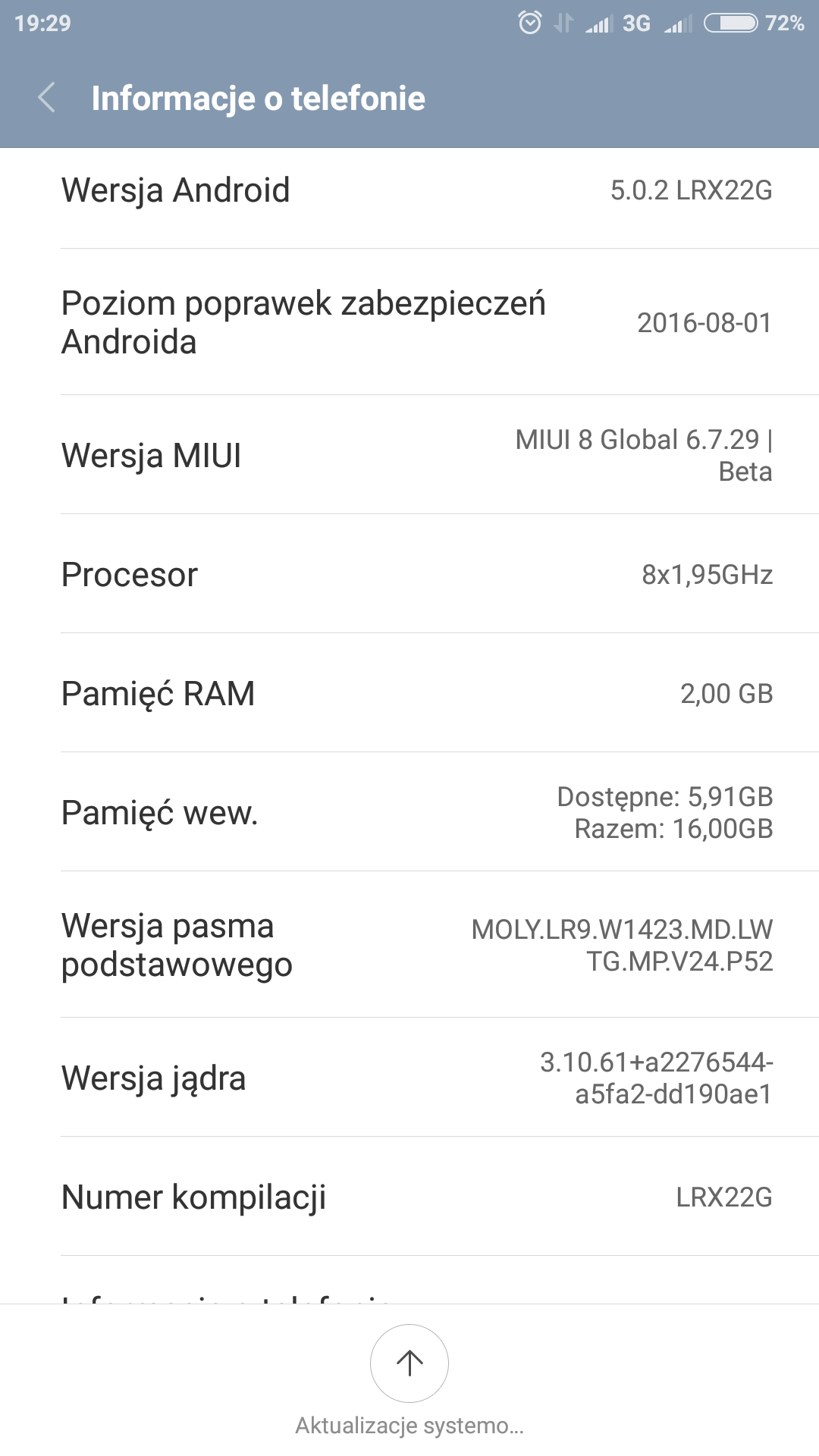Tap the Numer kompilacji row
819x1456 pixels.
409,1197
